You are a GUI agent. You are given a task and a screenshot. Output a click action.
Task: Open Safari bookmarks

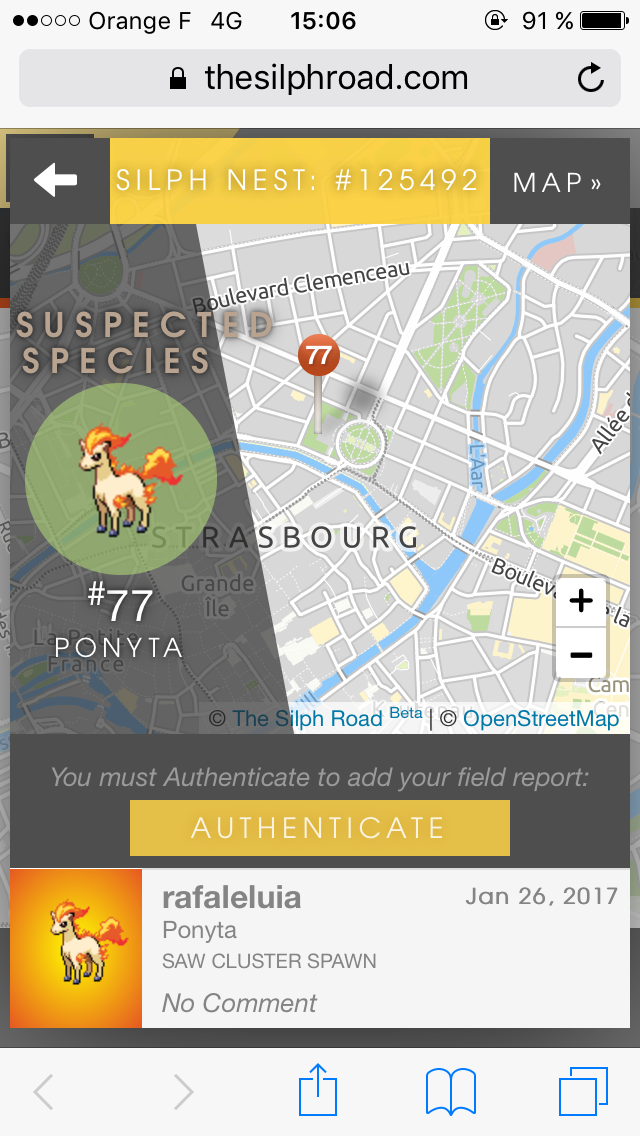tap(450, 1091)
